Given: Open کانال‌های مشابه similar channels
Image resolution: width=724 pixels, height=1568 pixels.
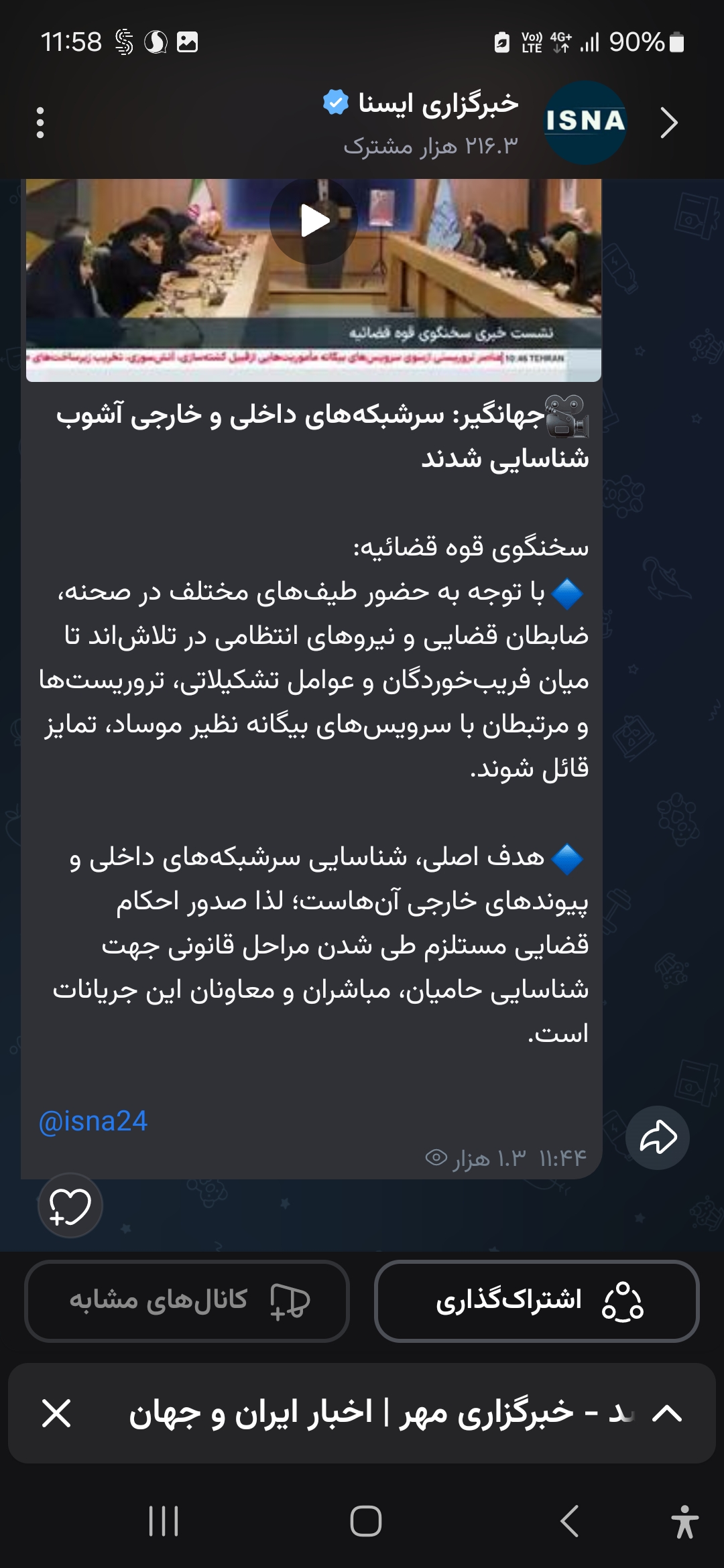Looking at the screenshot, I should (x=187, y=1301).
